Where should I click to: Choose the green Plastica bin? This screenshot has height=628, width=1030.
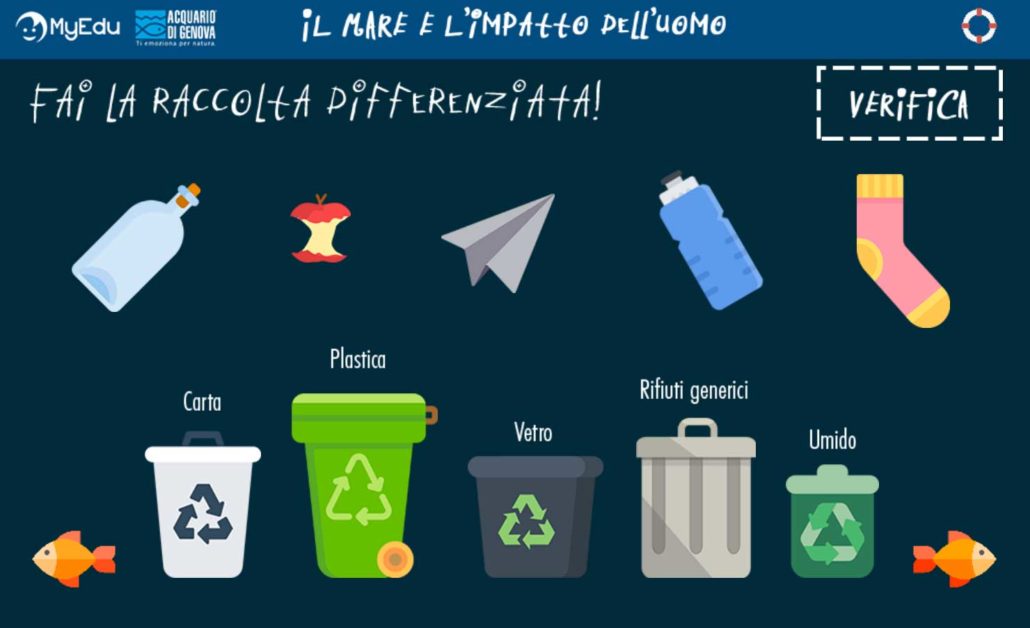[356, 486]
